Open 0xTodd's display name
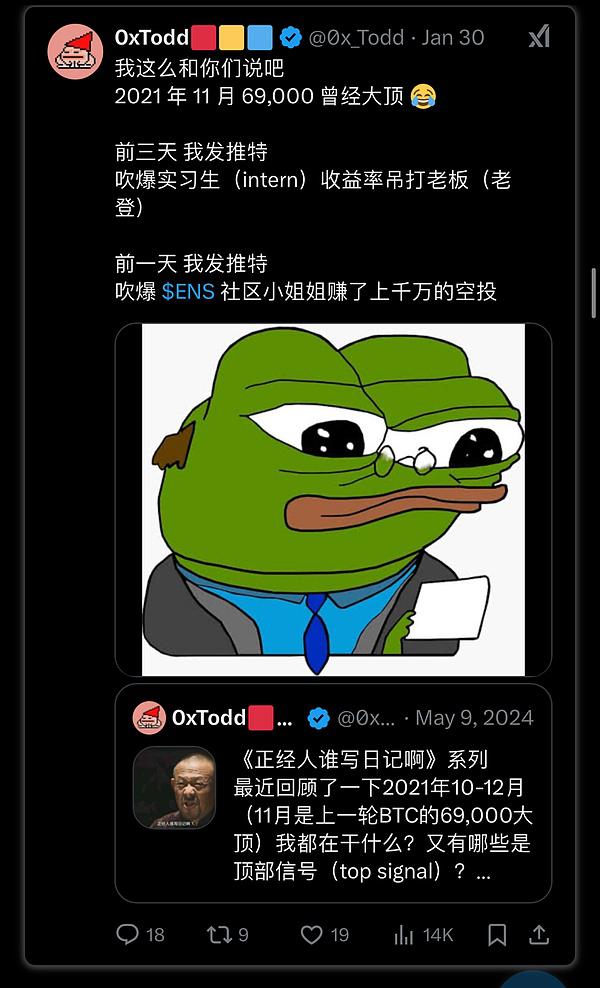 (x=152, y=38)
